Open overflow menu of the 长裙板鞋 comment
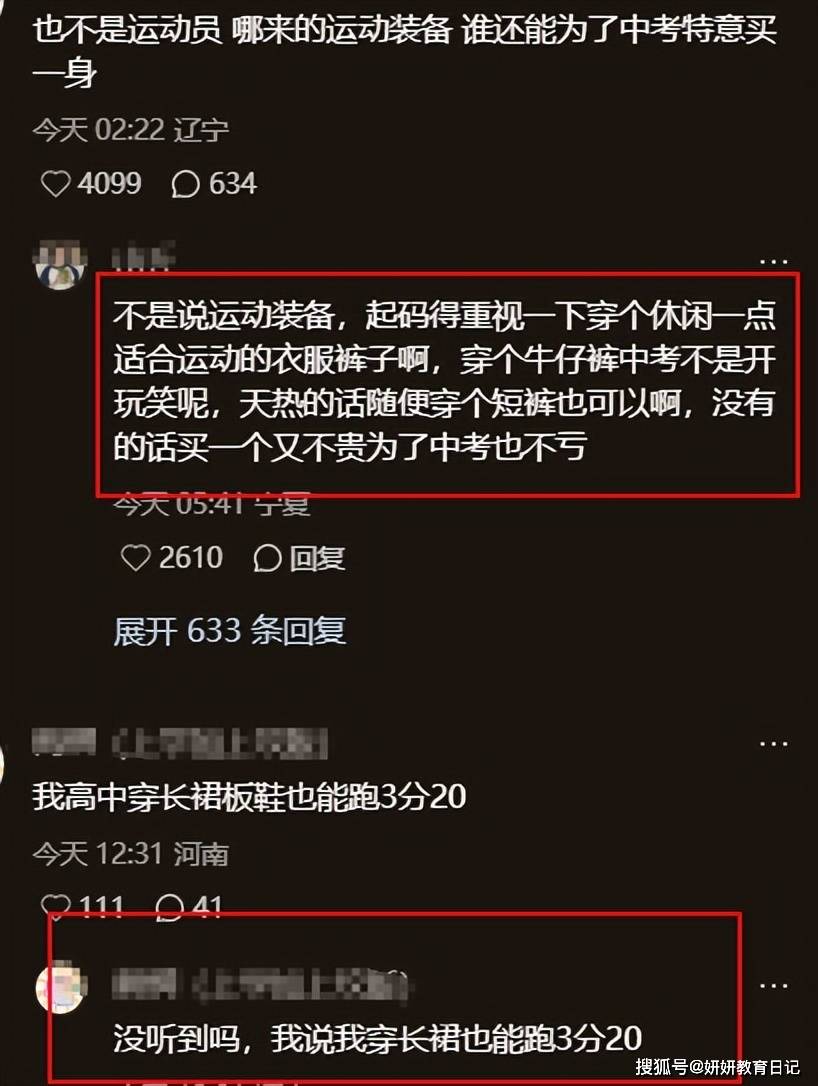 pos(773,744)
